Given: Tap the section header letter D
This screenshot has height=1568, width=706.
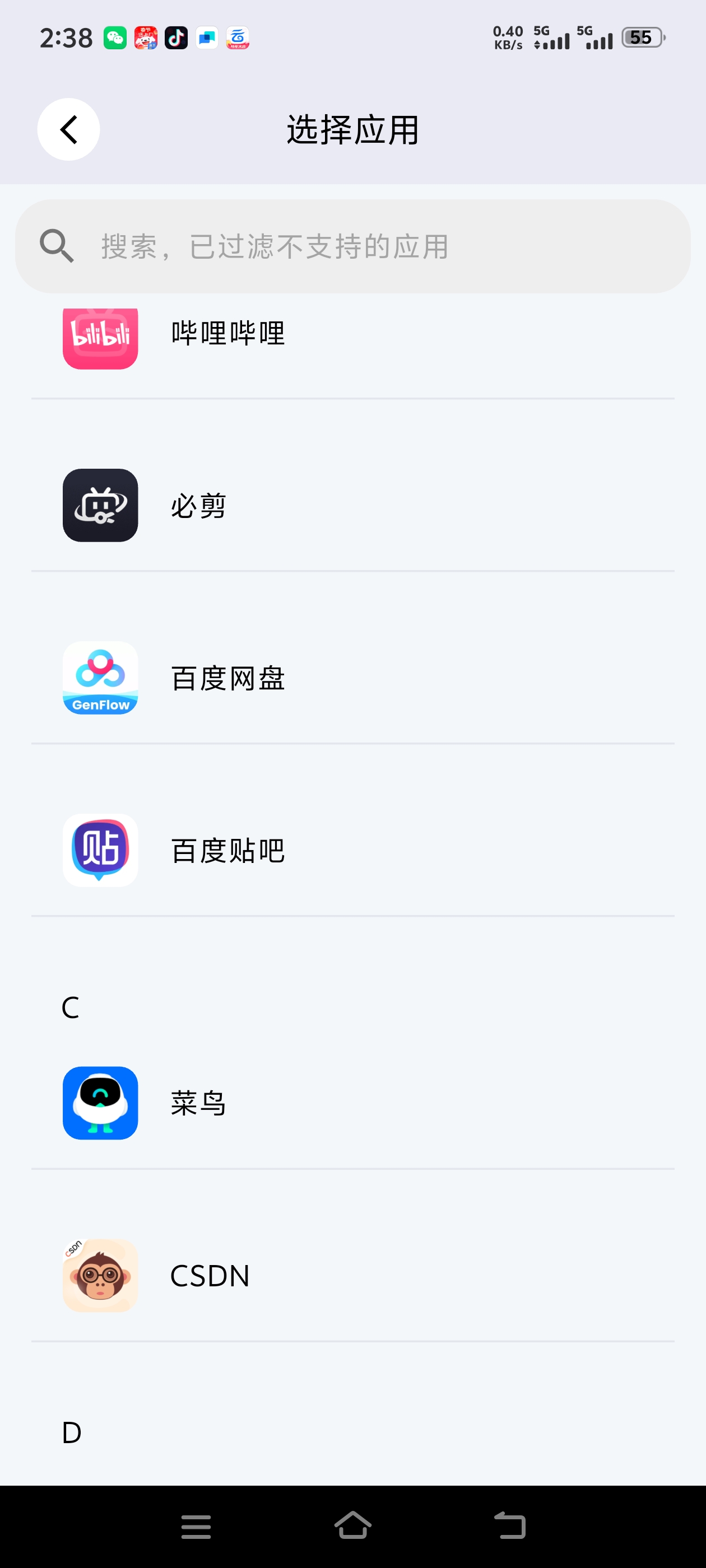Looking at the screenshot, I should click(x=72, y=1432).
